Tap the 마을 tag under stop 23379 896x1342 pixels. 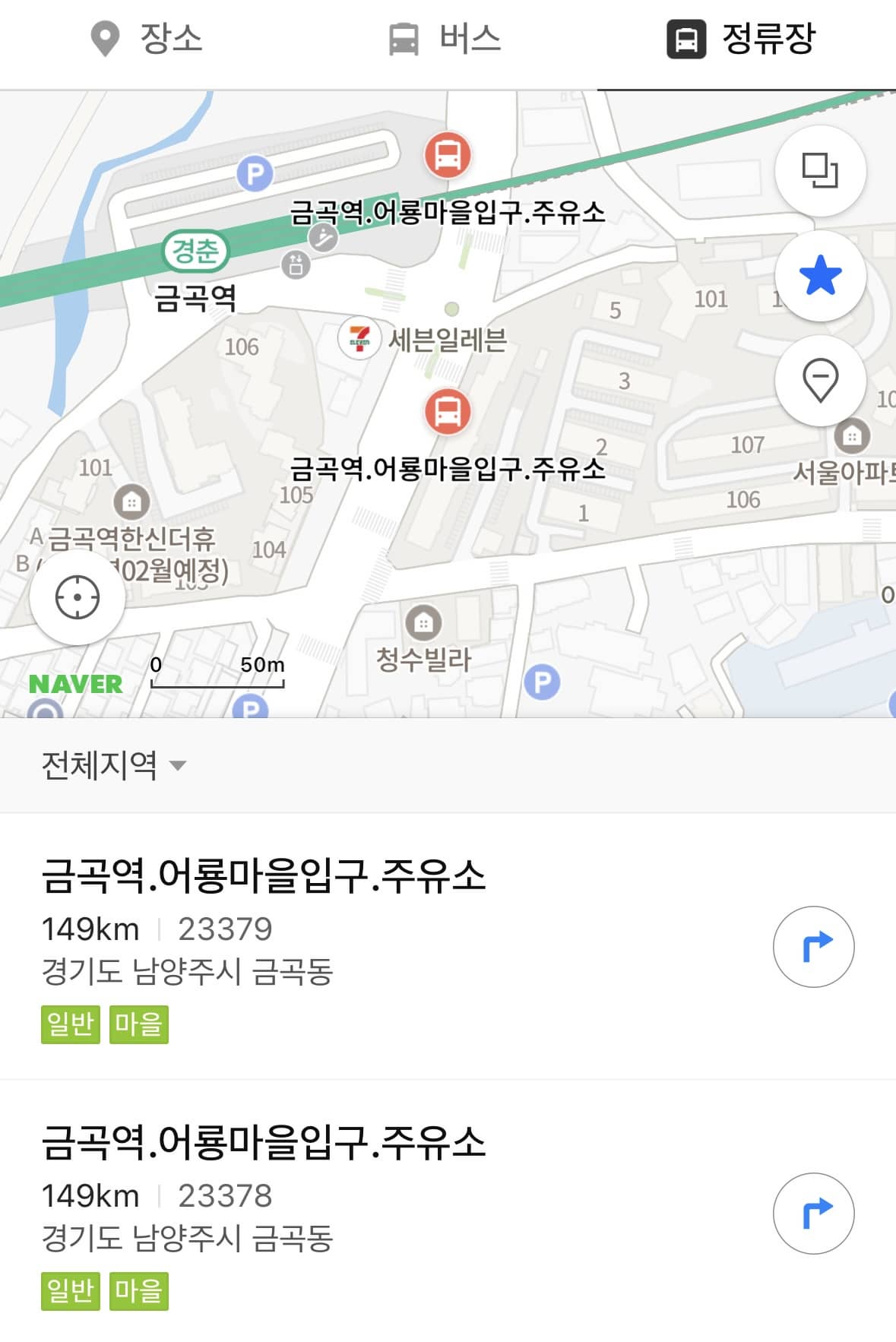pyautogui.click(x=140, y=1024)
